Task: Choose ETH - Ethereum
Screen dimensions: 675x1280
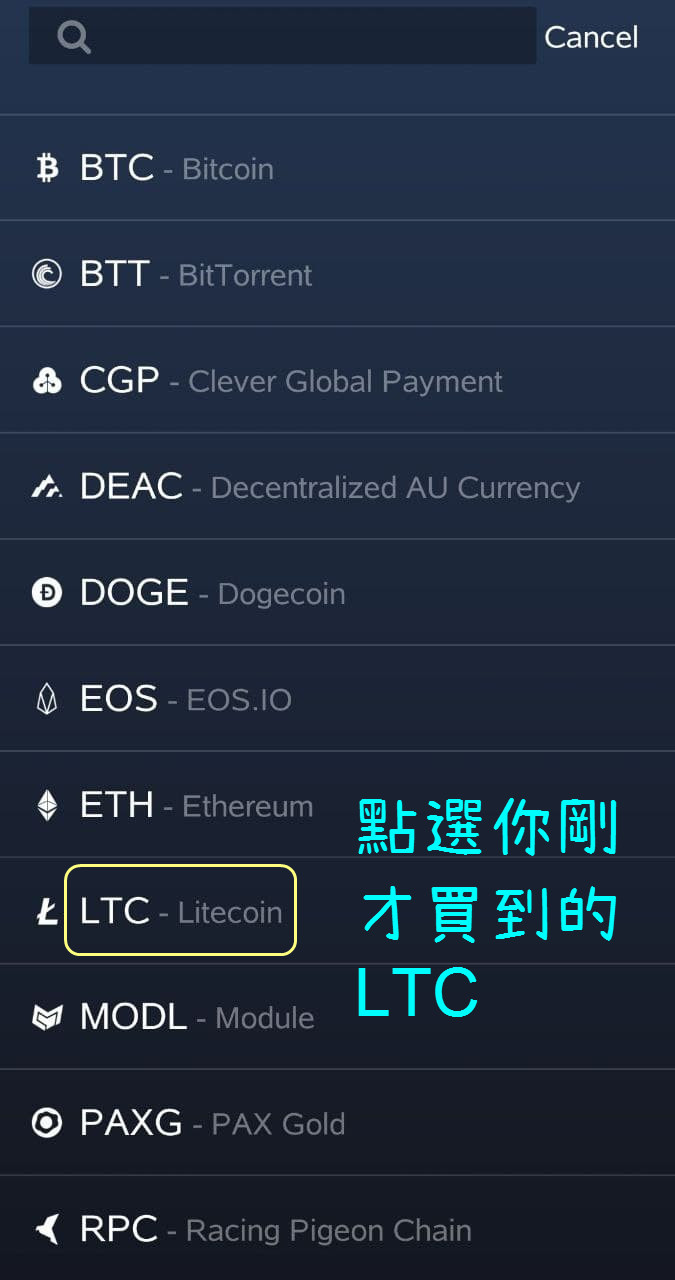Action: [196, 805]
